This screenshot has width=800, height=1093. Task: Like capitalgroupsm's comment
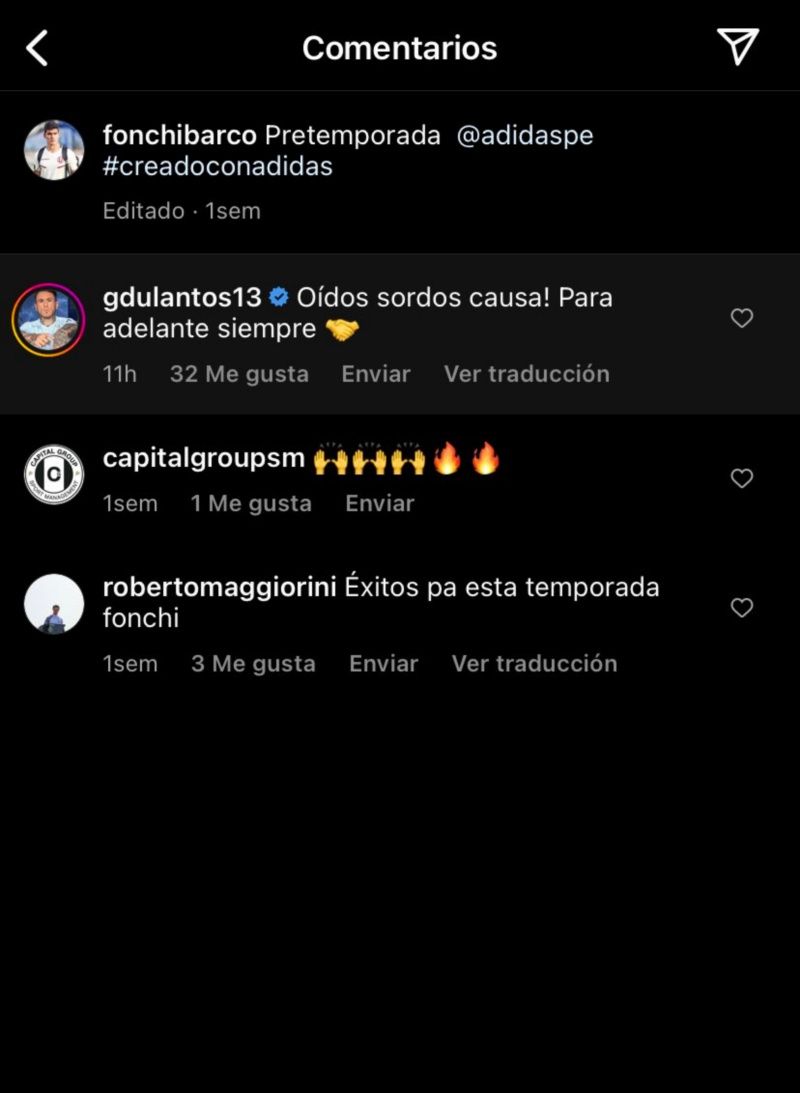pyautogui.click(x=741, y=478)
